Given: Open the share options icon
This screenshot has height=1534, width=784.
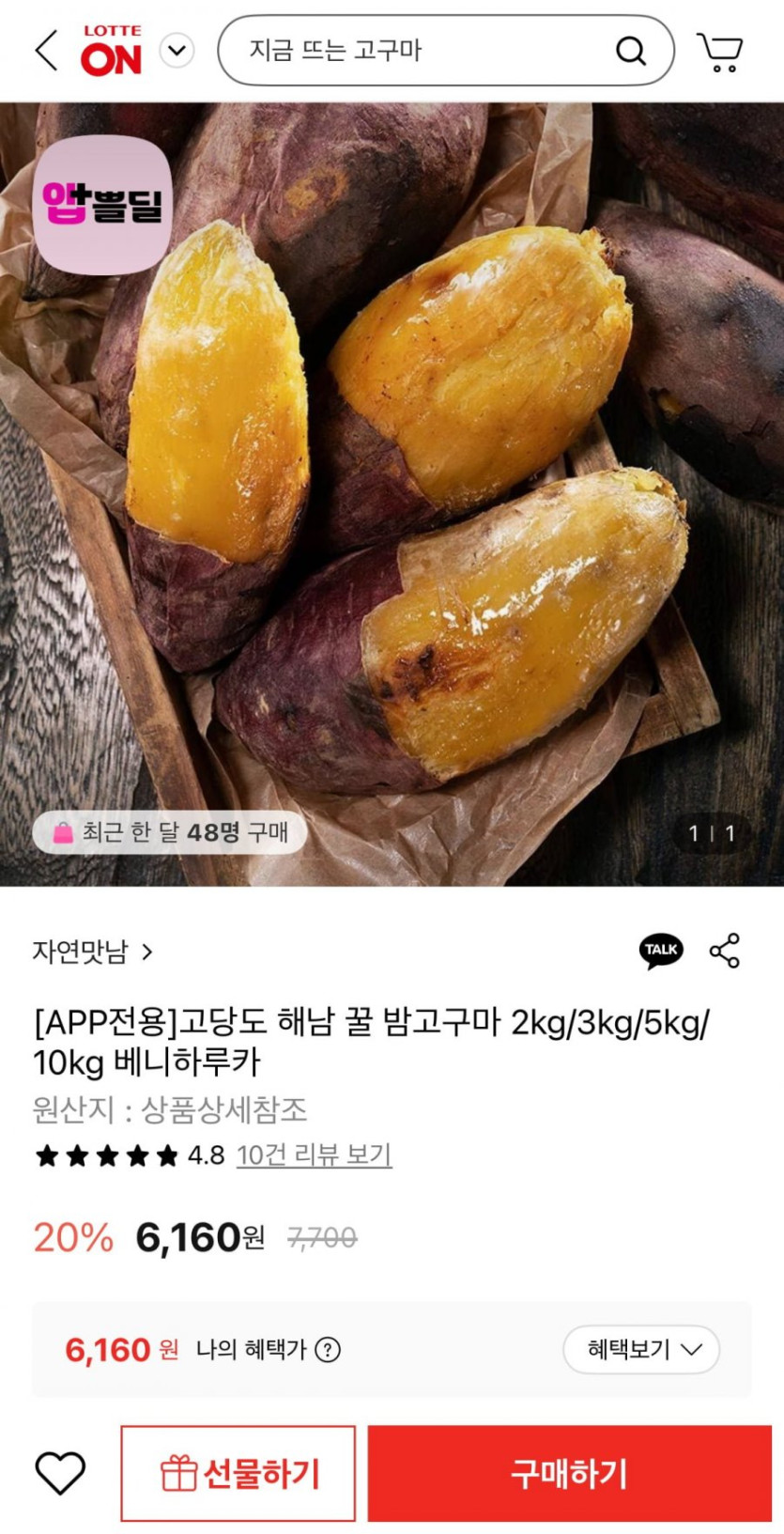Looking at the screenshot, I should coord(724,951).
